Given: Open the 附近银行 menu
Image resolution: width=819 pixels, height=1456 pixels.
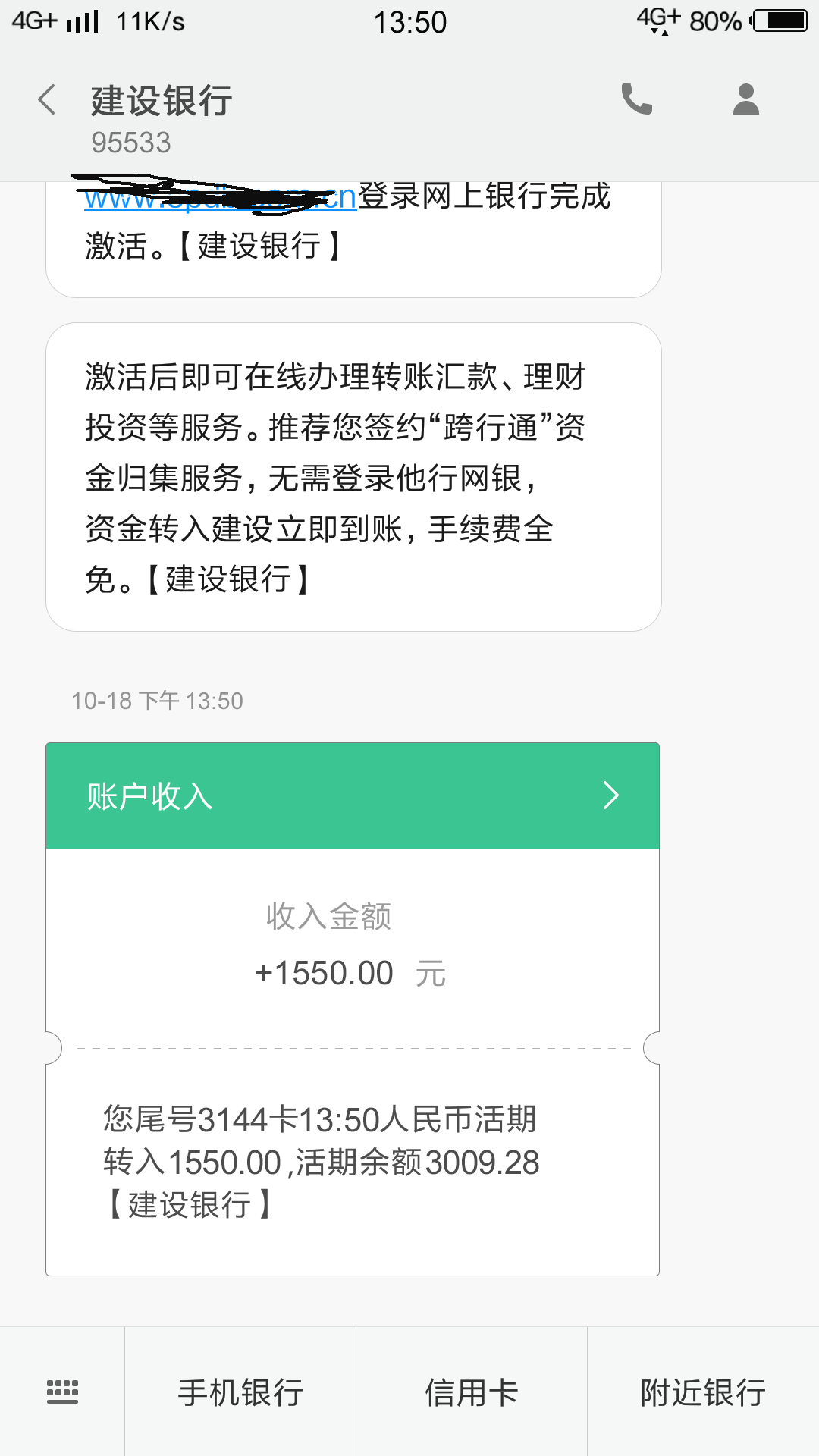Looking at the screenshot, I should tap(703, 1392).
